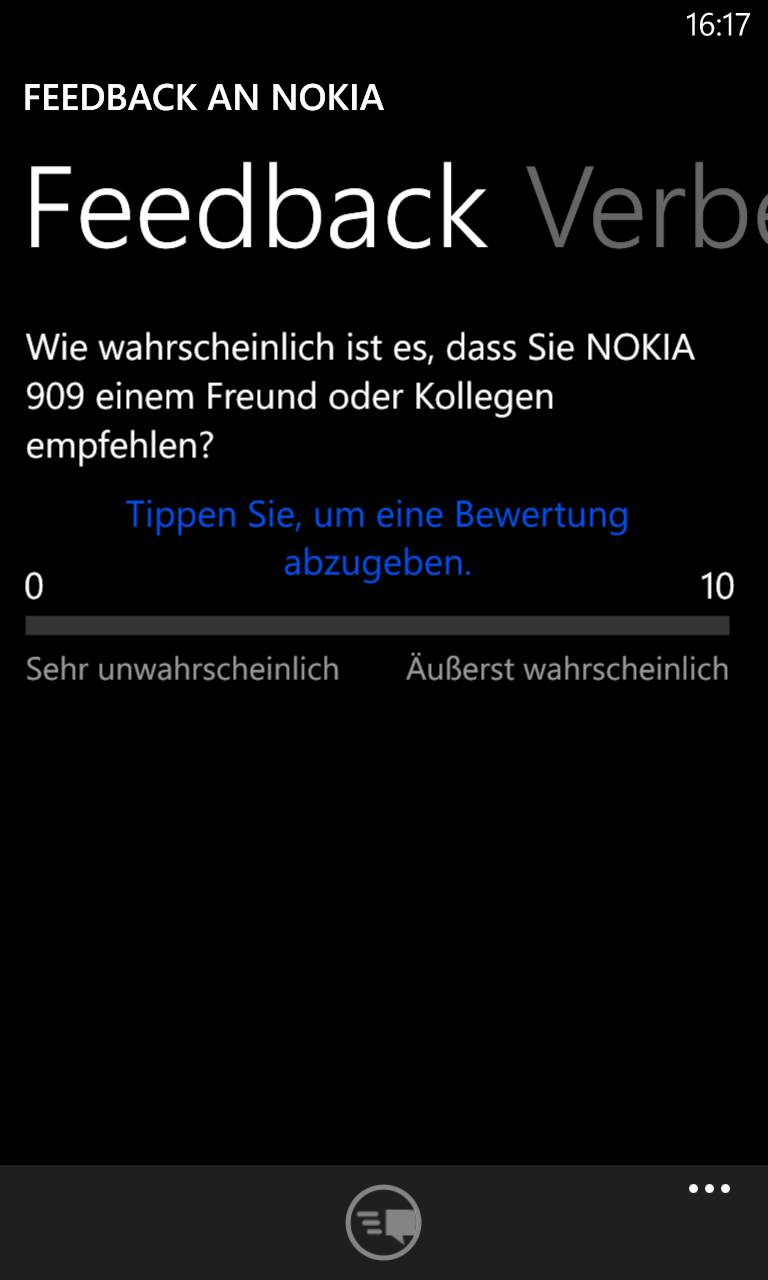Tap the feedback send icon in app bar
This screenshot has width=768, height=1280.
click(x=384, y=1222)
